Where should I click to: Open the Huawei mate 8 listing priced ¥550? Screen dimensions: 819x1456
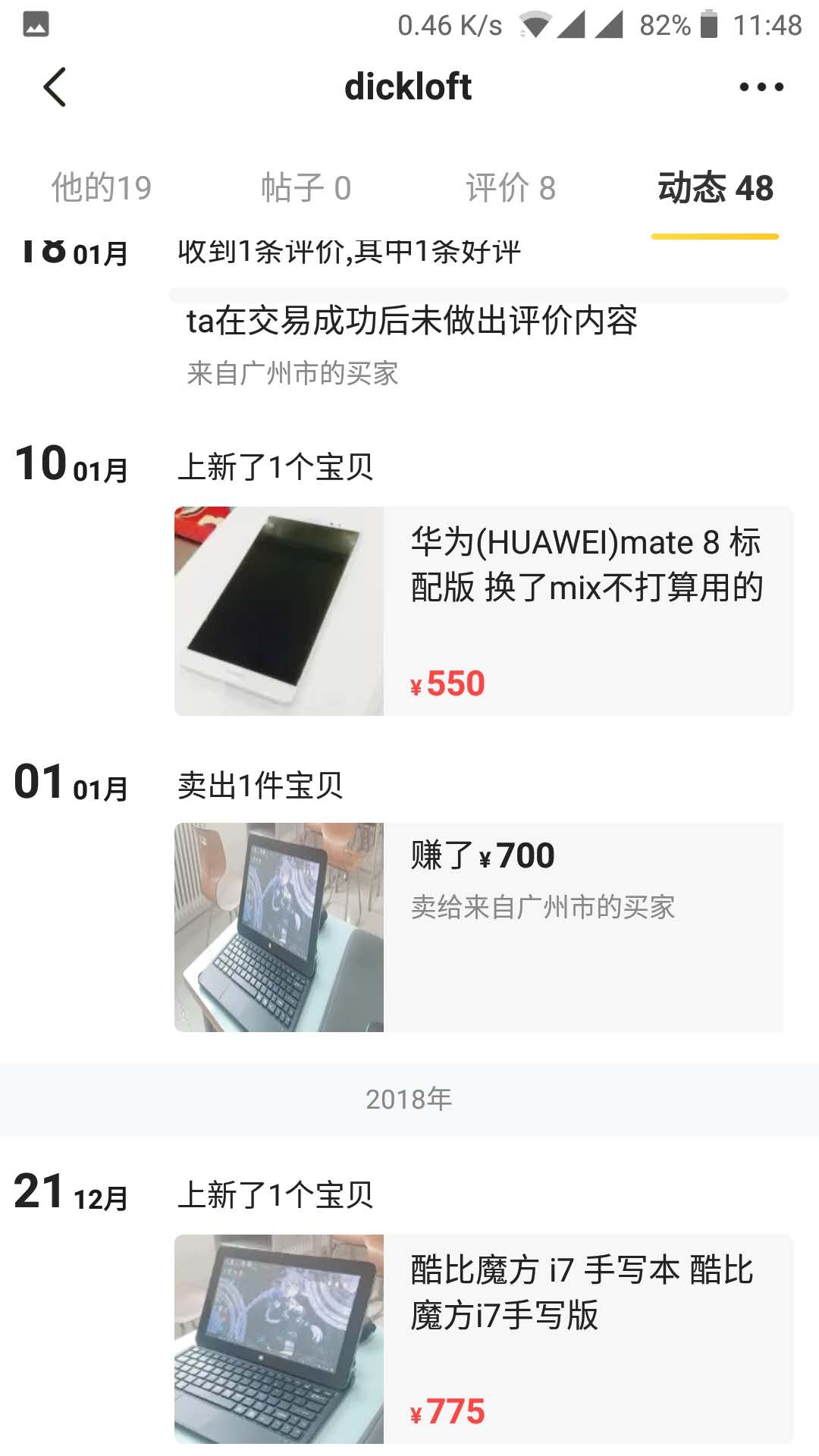coord(483,611)
